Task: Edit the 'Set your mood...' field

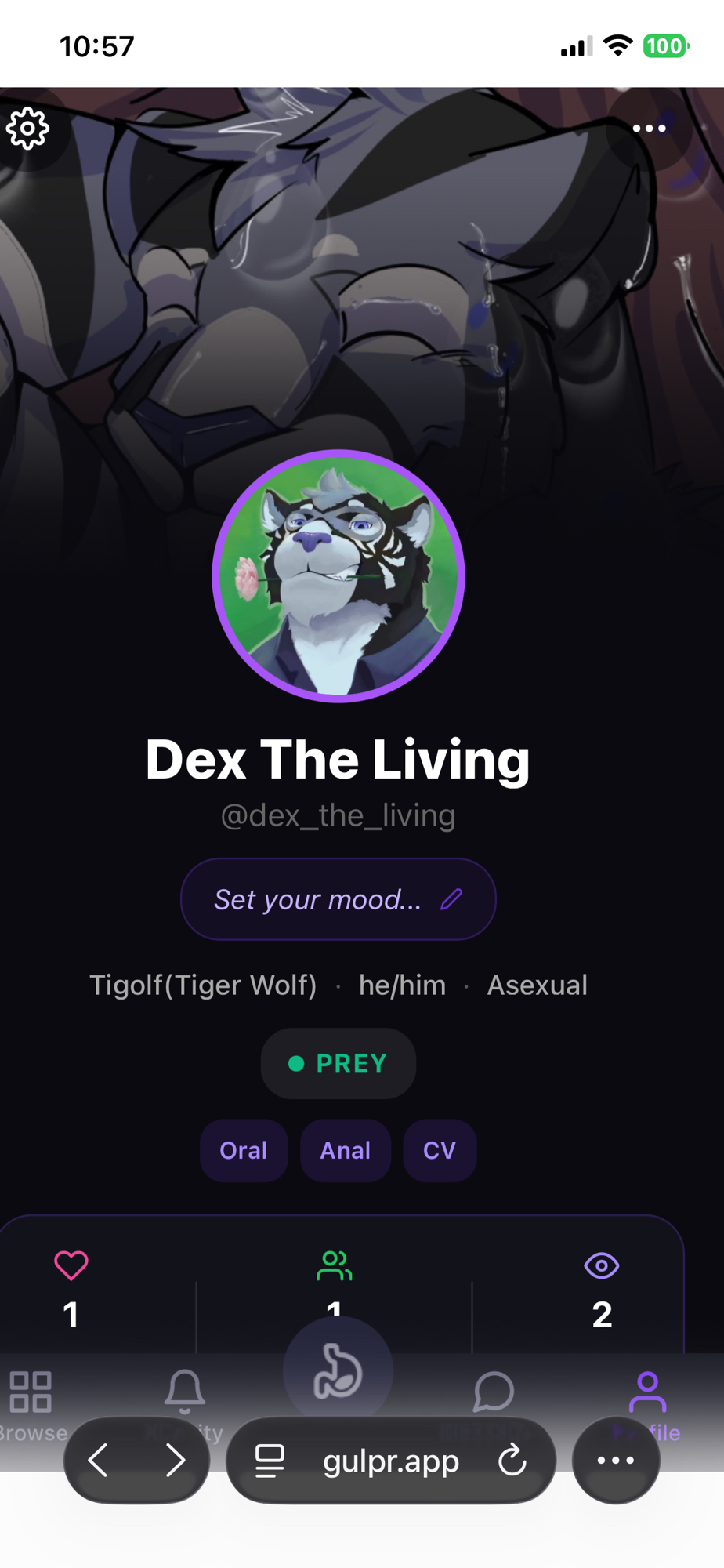Action: [338, 899]
